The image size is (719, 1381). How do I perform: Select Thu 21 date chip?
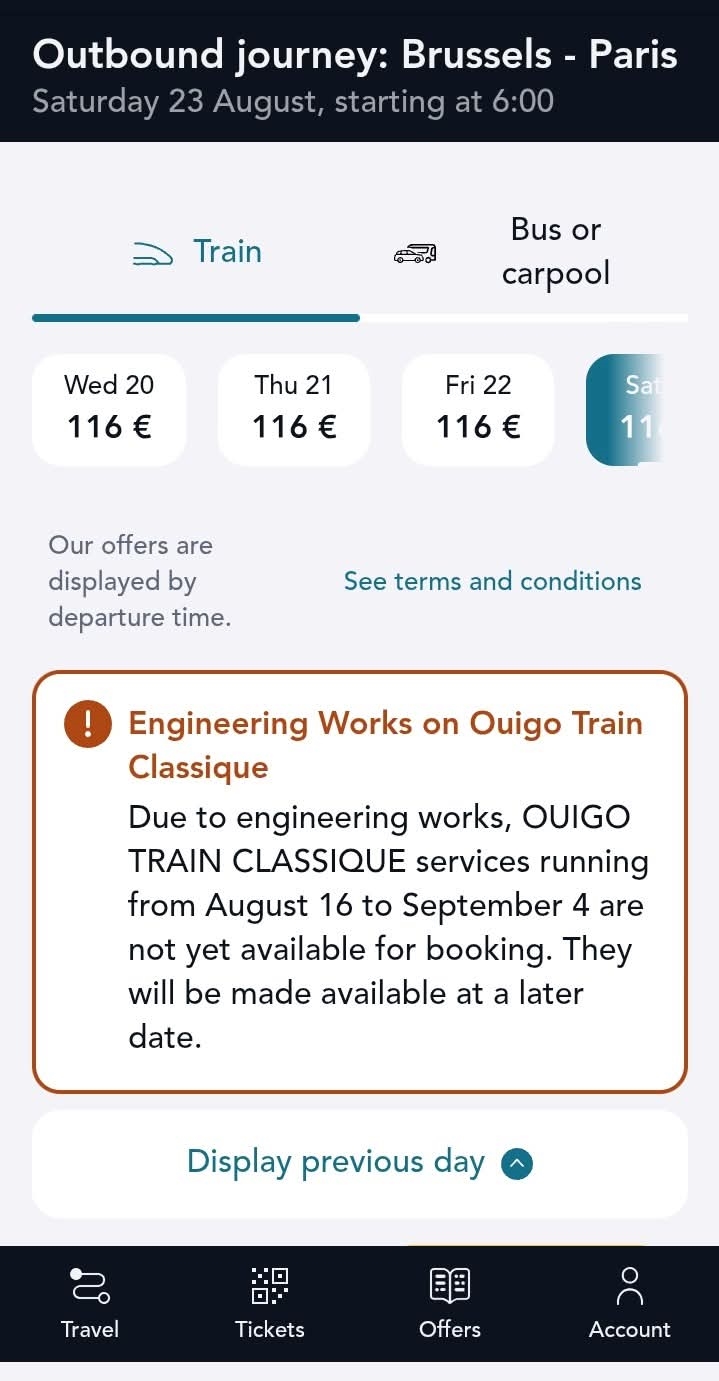[x=293, y=409]
